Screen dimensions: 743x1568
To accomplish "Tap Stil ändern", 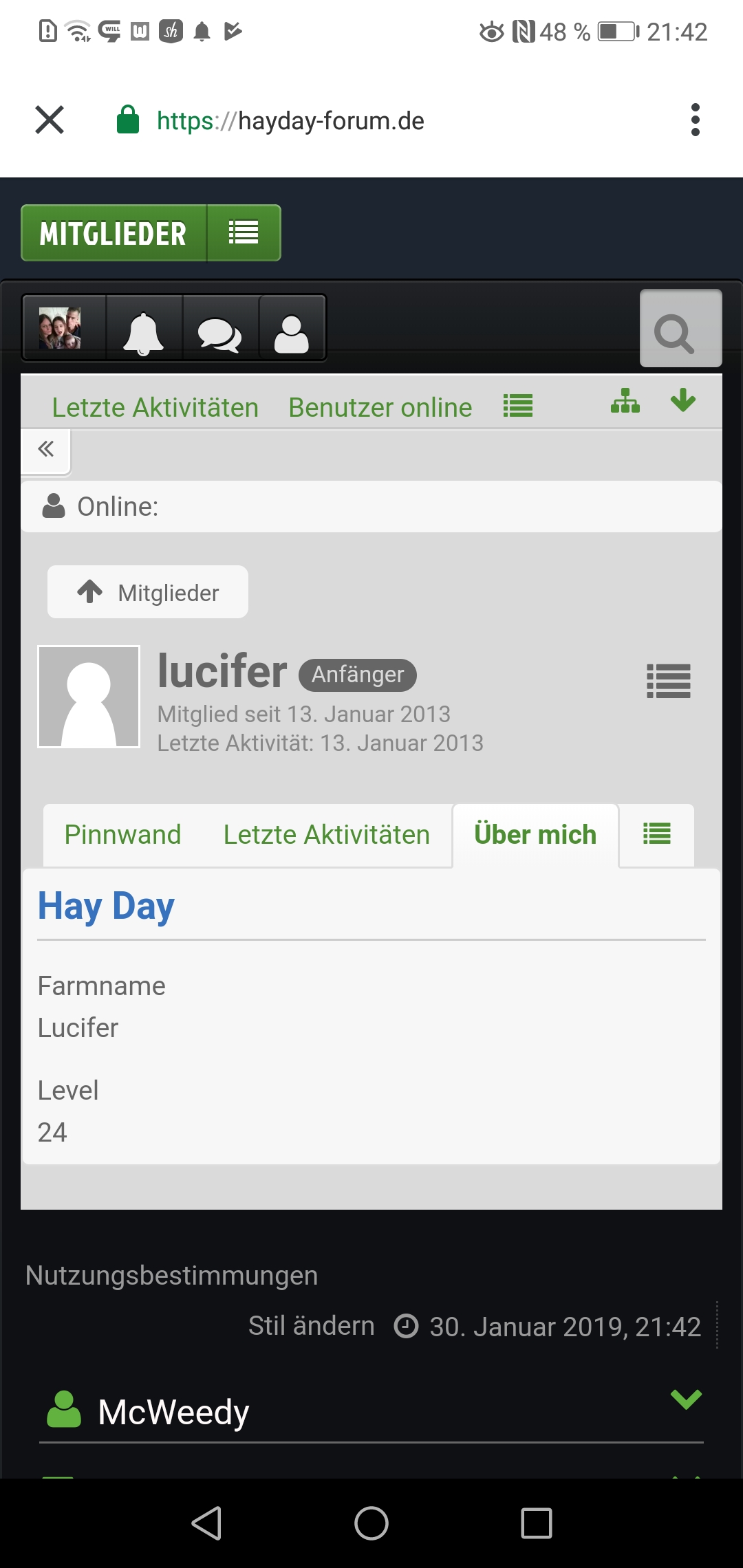I will 311,1326.
